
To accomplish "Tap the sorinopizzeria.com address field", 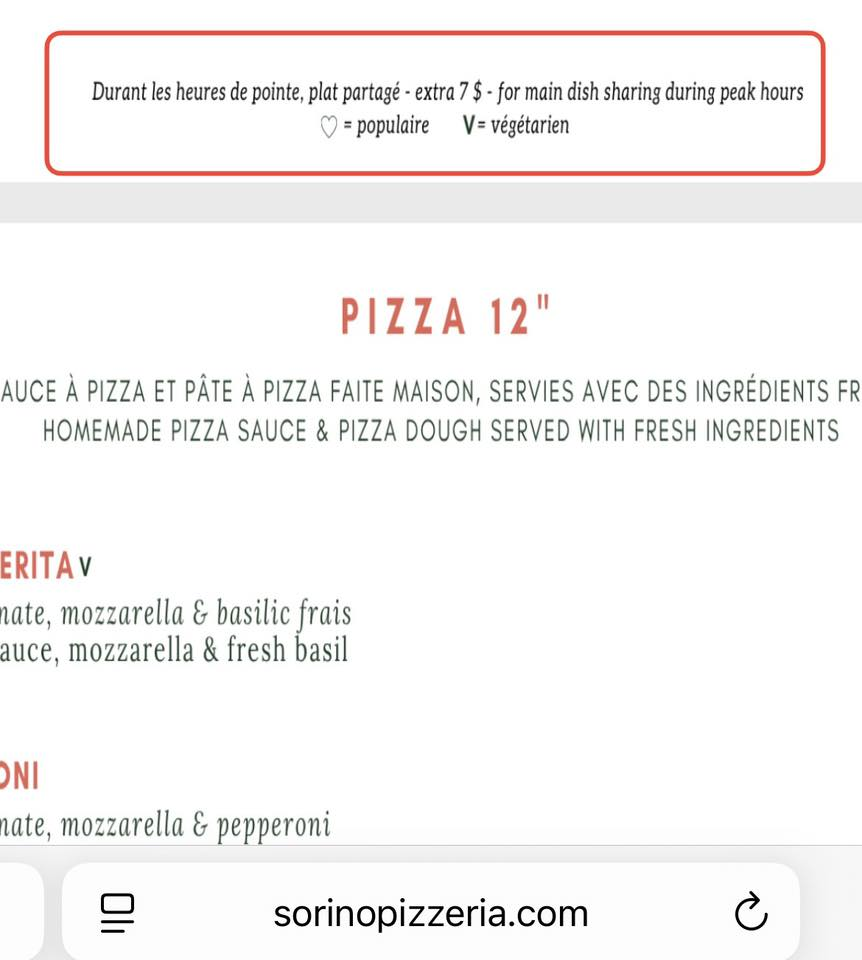I will pyautogui.click(x=431, y=913).
